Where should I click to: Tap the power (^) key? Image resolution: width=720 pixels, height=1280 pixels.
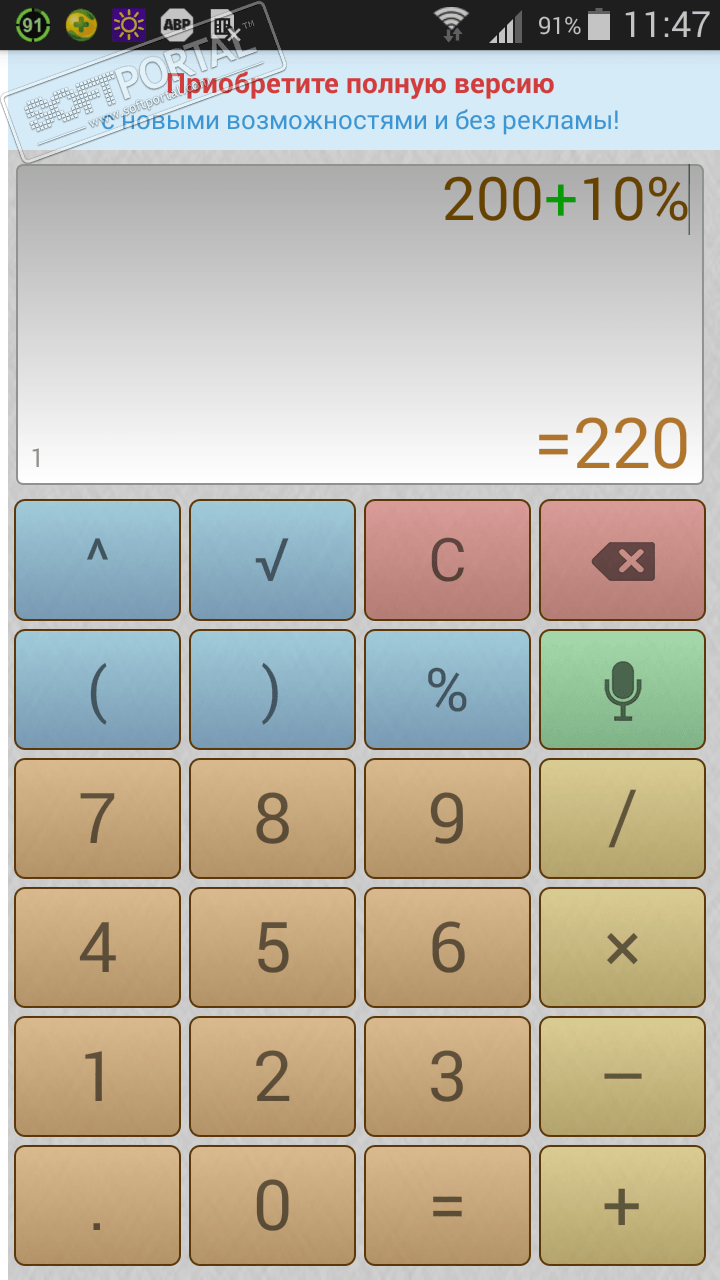click(x=97, y=560)
